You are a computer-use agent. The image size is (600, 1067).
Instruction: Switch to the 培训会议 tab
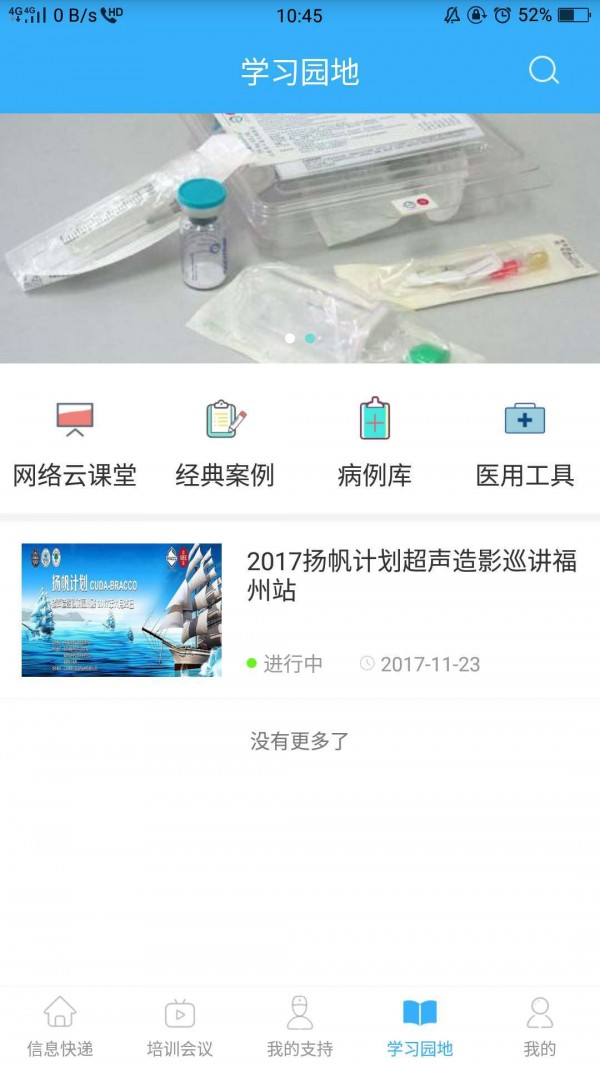click(180, 1026)
